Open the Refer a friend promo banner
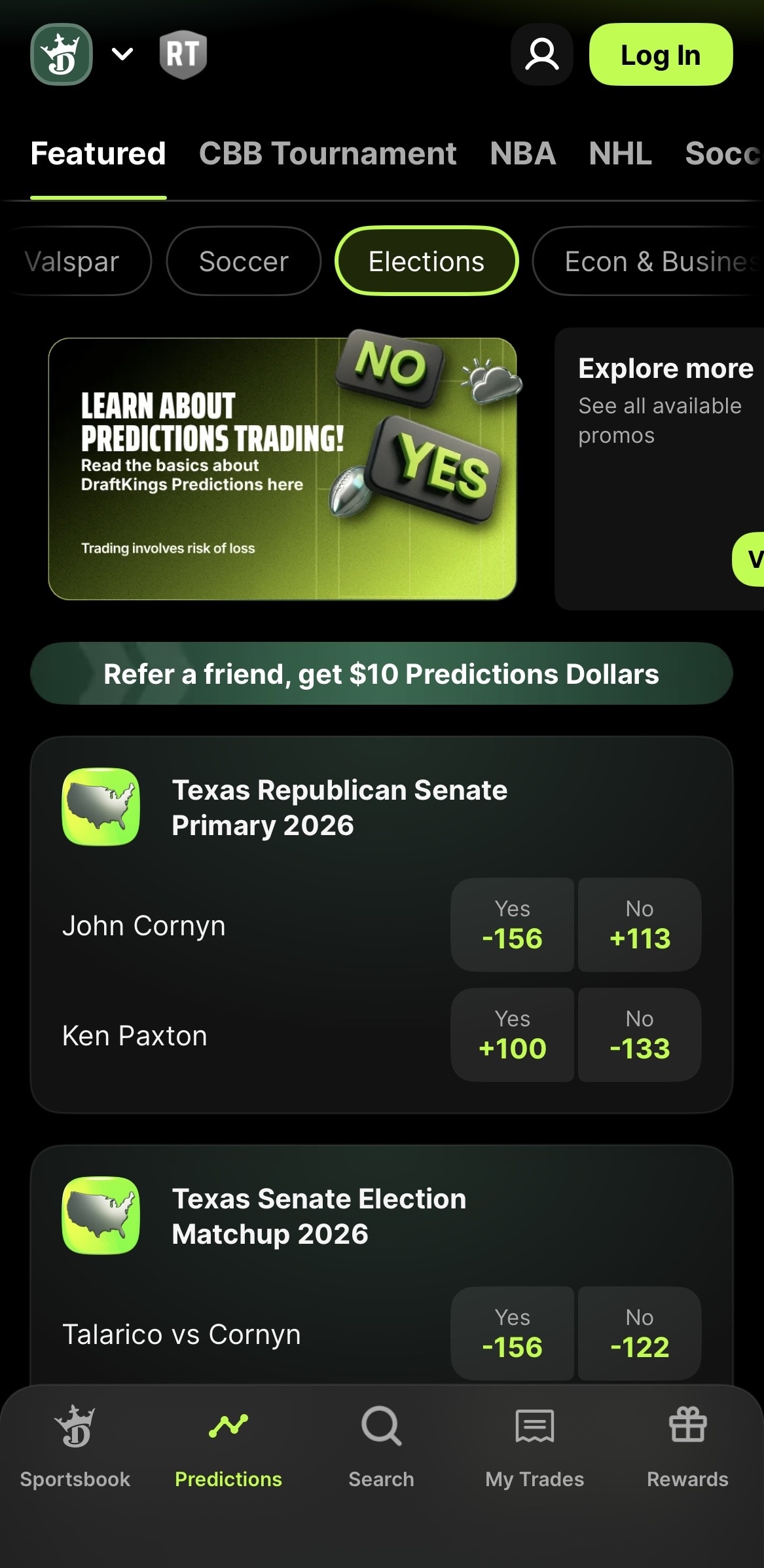This screenshot has height=1568, width=764. [x=381, y=673]
